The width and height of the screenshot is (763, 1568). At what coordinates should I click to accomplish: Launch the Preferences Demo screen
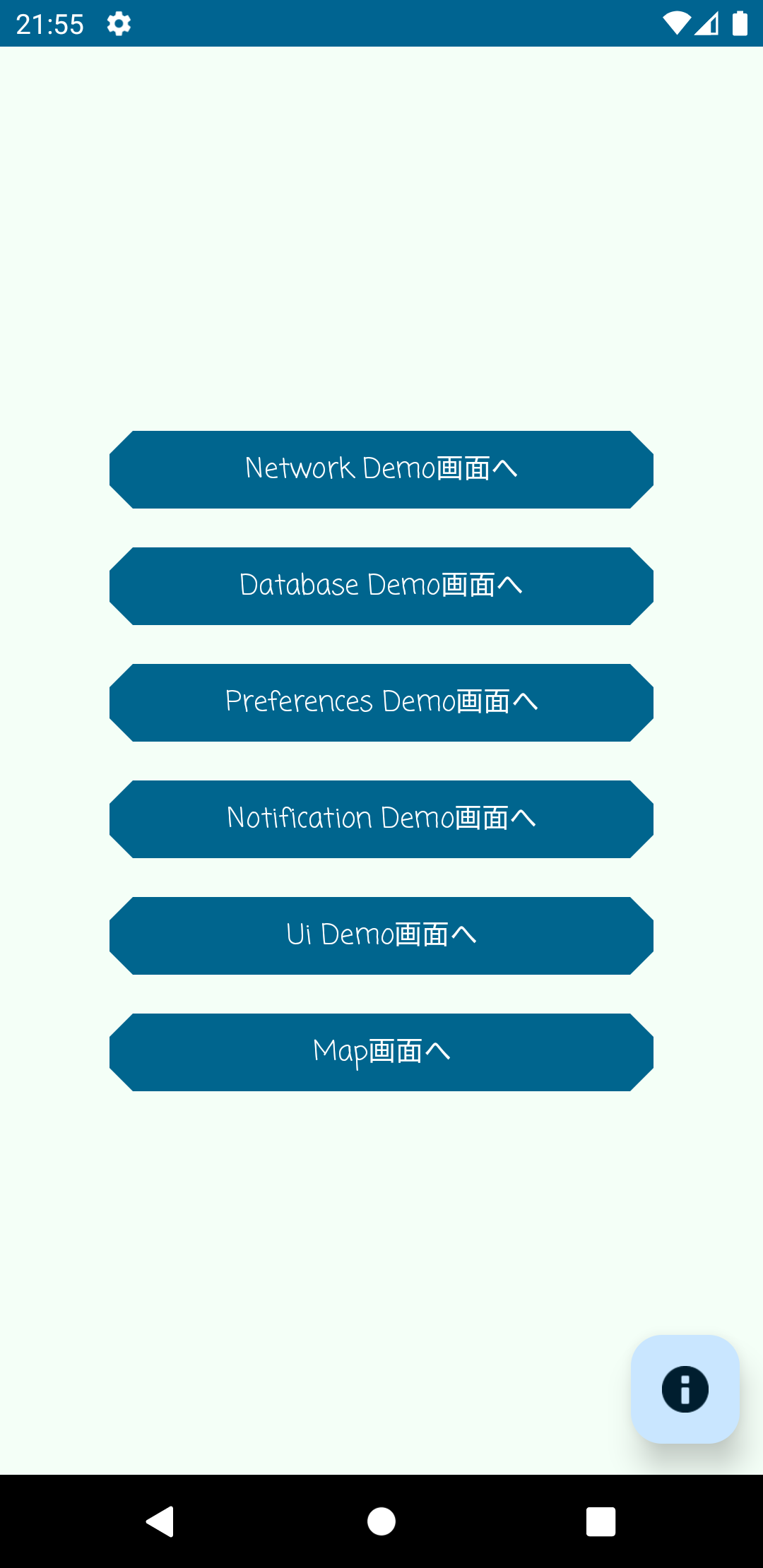coord(381,703)
